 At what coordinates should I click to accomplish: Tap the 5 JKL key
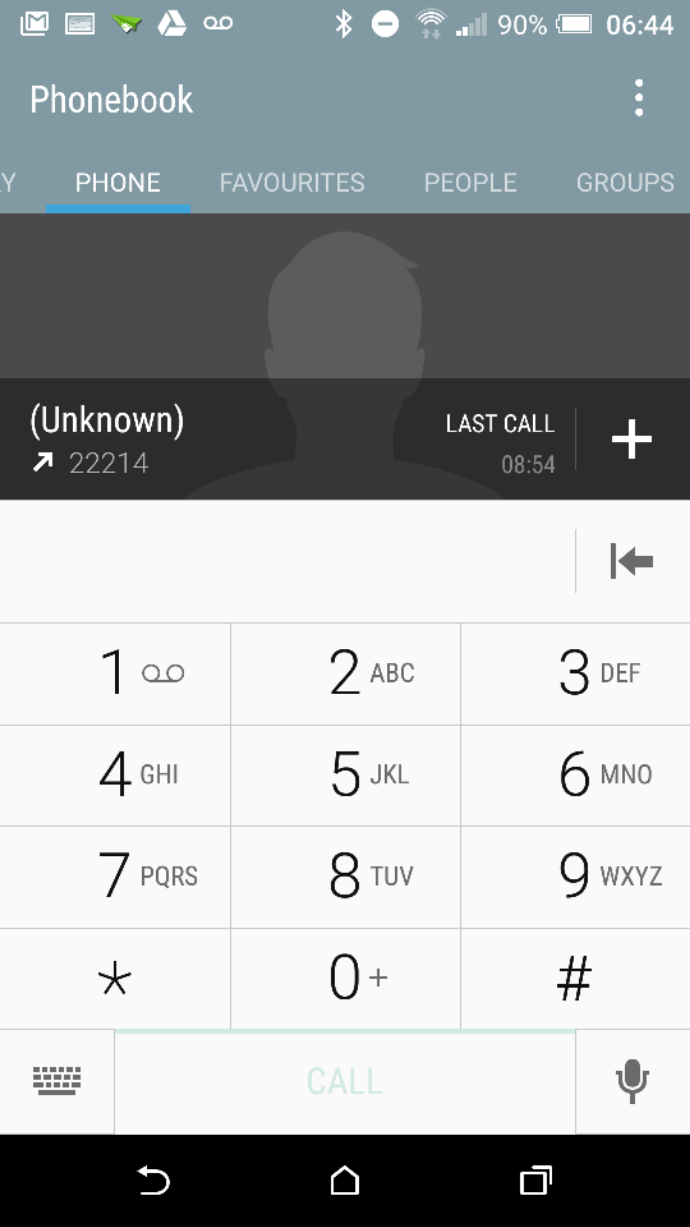pos(345,775)
